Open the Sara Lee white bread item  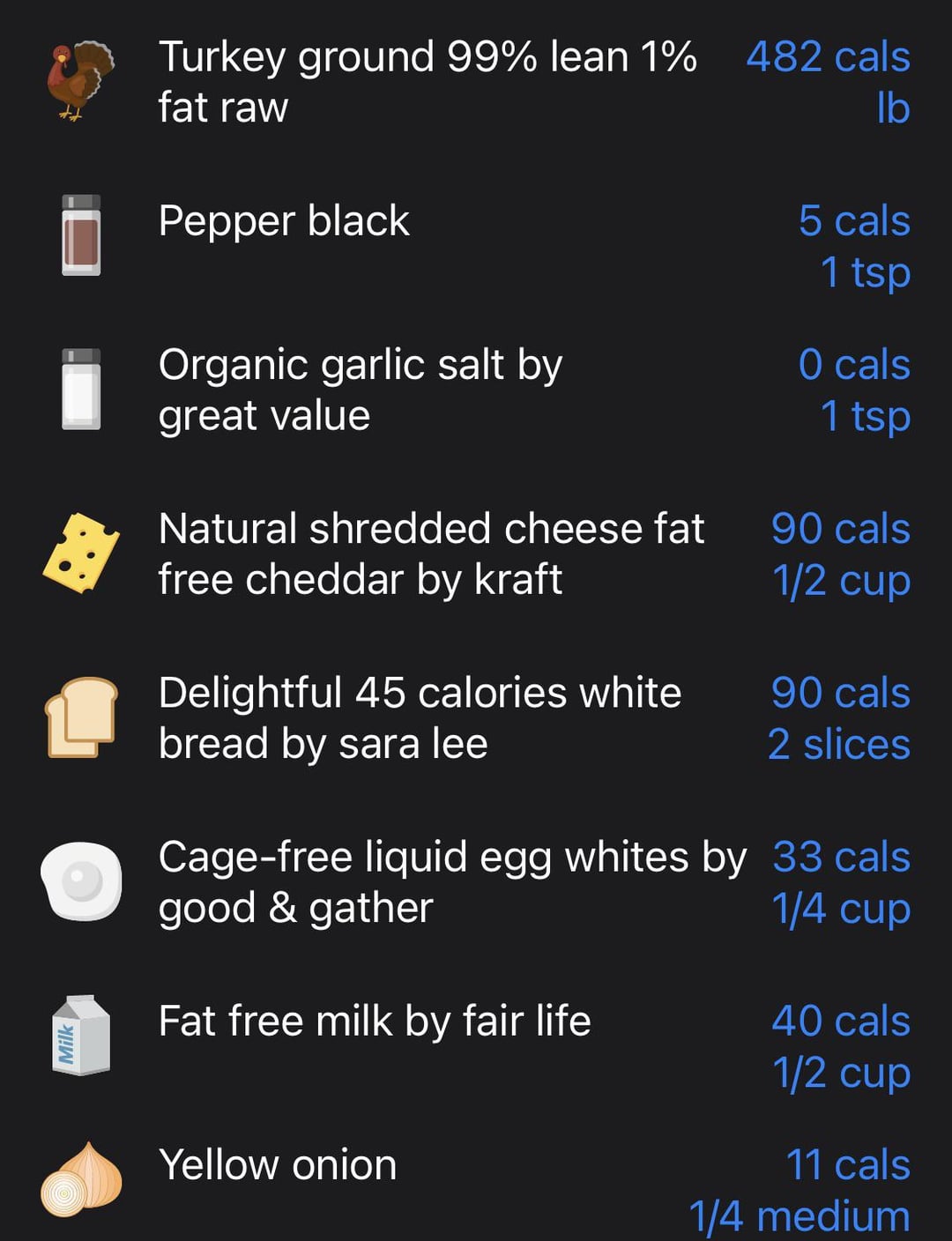tap(420, 717)
